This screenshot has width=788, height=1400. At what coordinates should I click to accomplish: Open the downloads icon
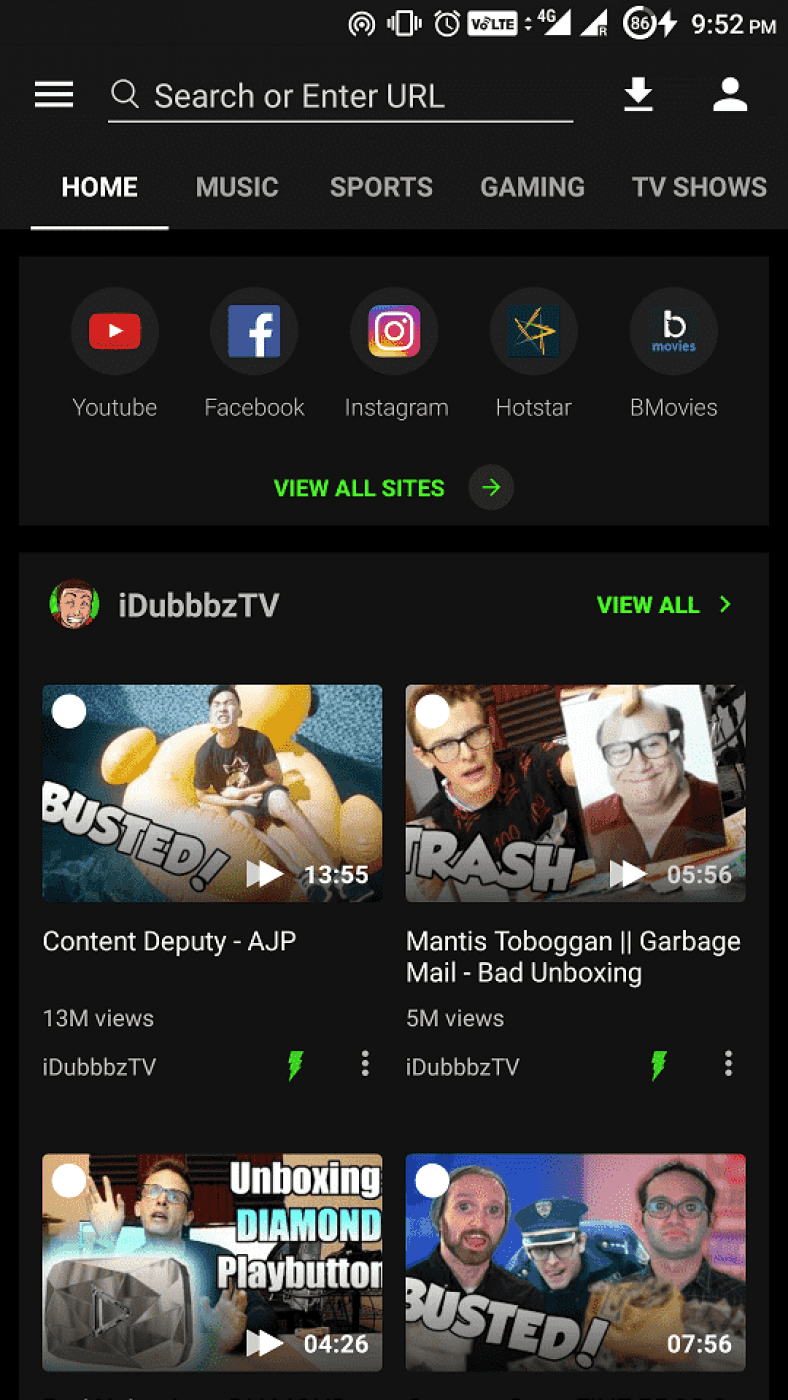tap(638, 95)
